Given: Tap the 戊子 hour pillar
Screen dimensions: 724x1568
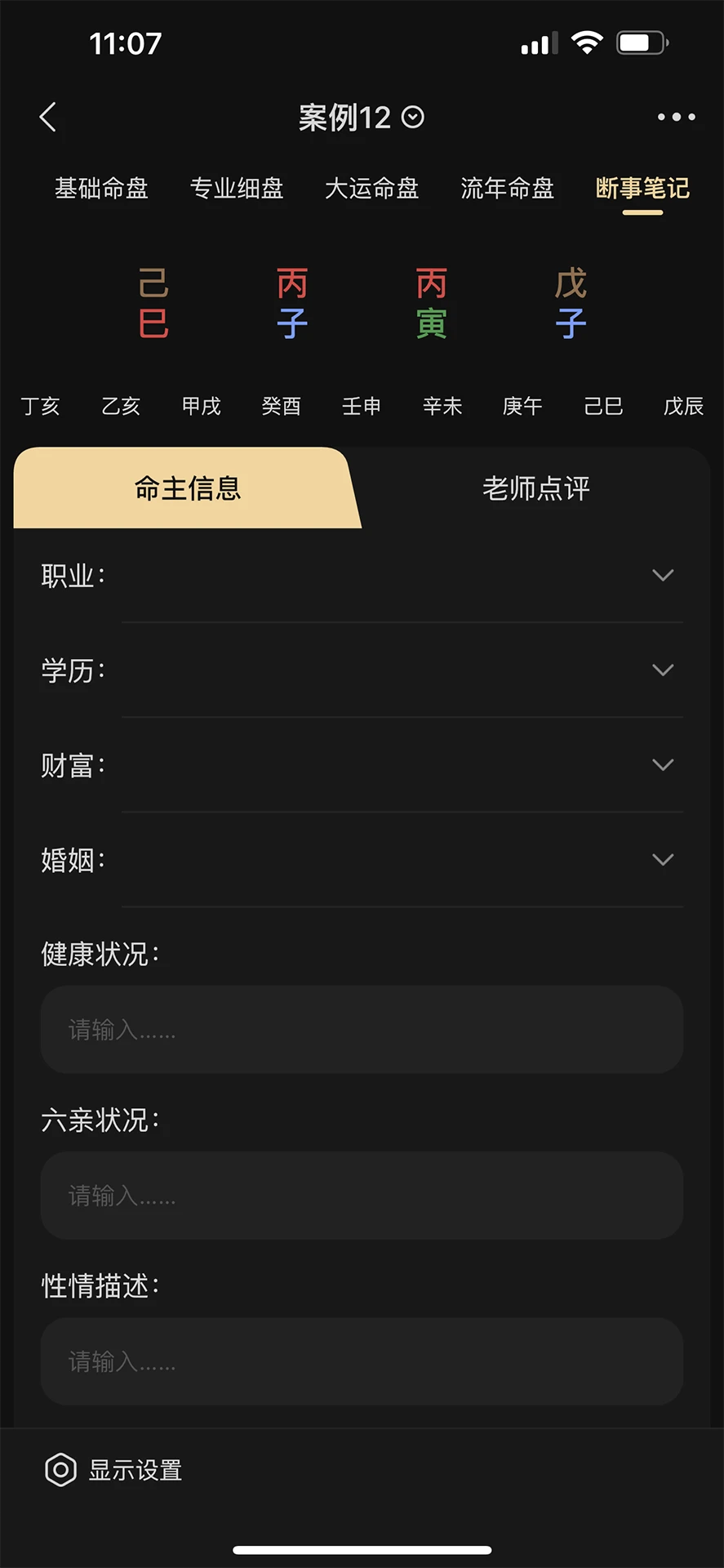Looking at the screenshot, I should click(x=571, y=304).
